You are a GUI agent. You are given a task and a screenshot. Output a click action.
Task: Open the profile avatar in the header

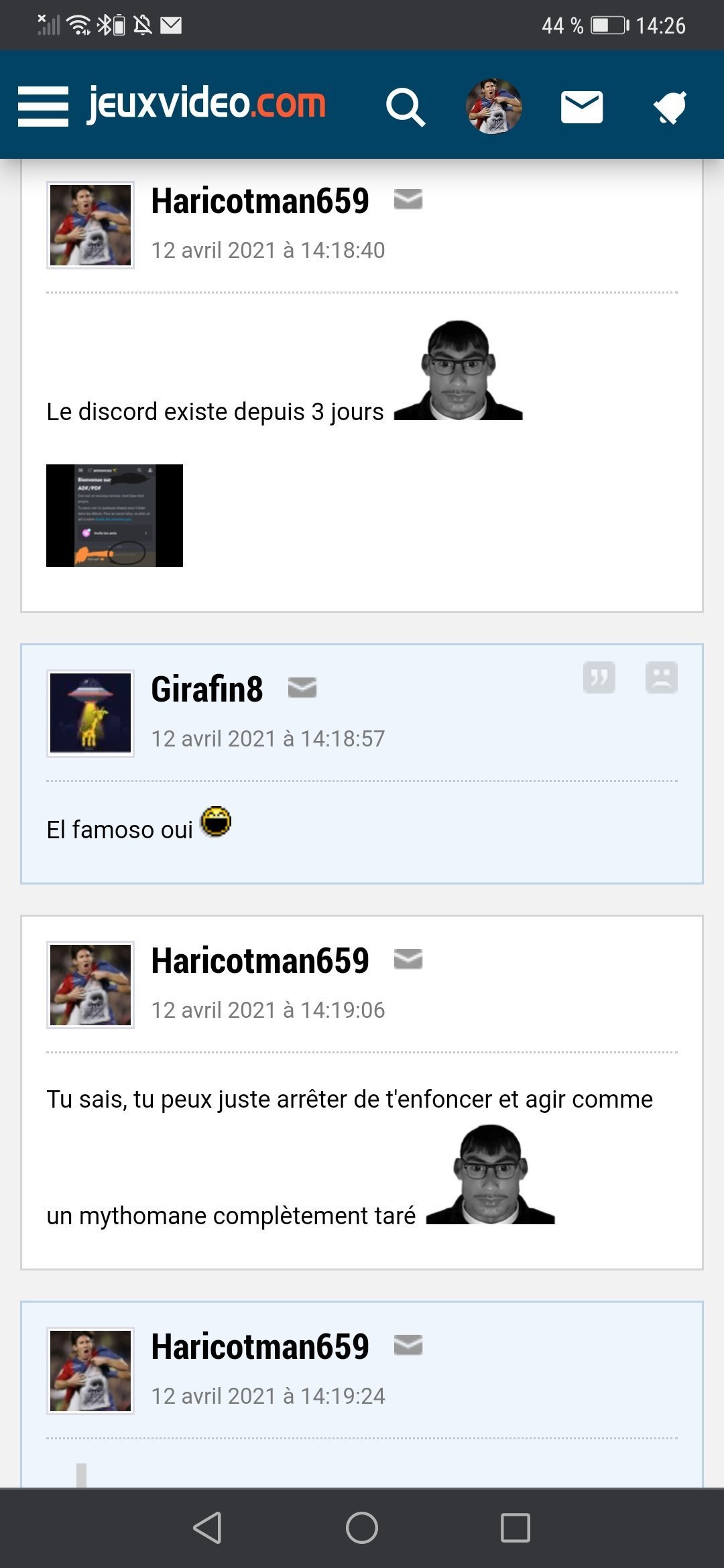pos(494,106)
